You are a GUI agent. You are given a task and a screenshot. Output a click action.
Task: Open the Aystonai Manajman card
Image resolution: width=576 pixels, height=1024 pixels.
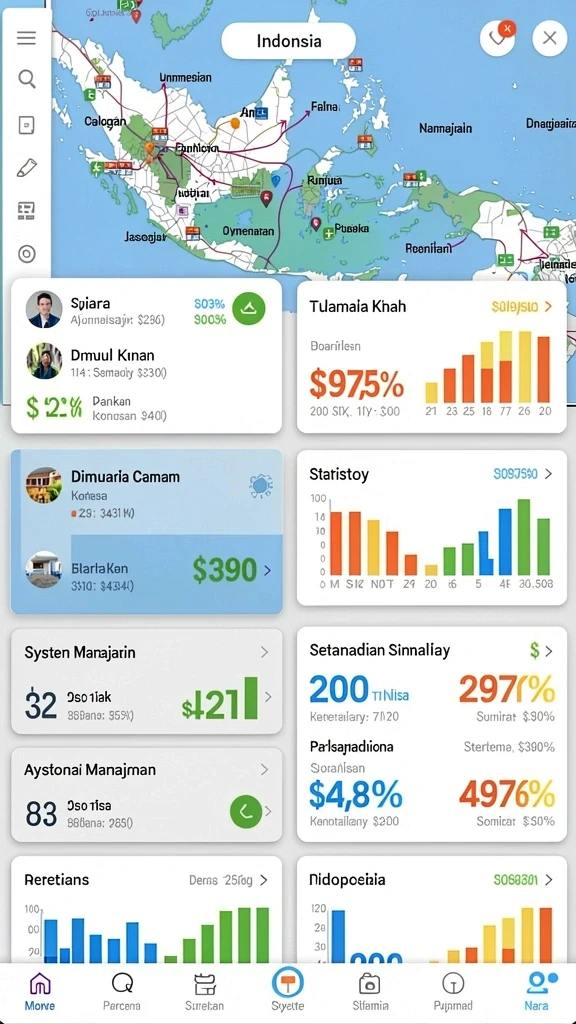pyautogui.click(x=147, y=795)
